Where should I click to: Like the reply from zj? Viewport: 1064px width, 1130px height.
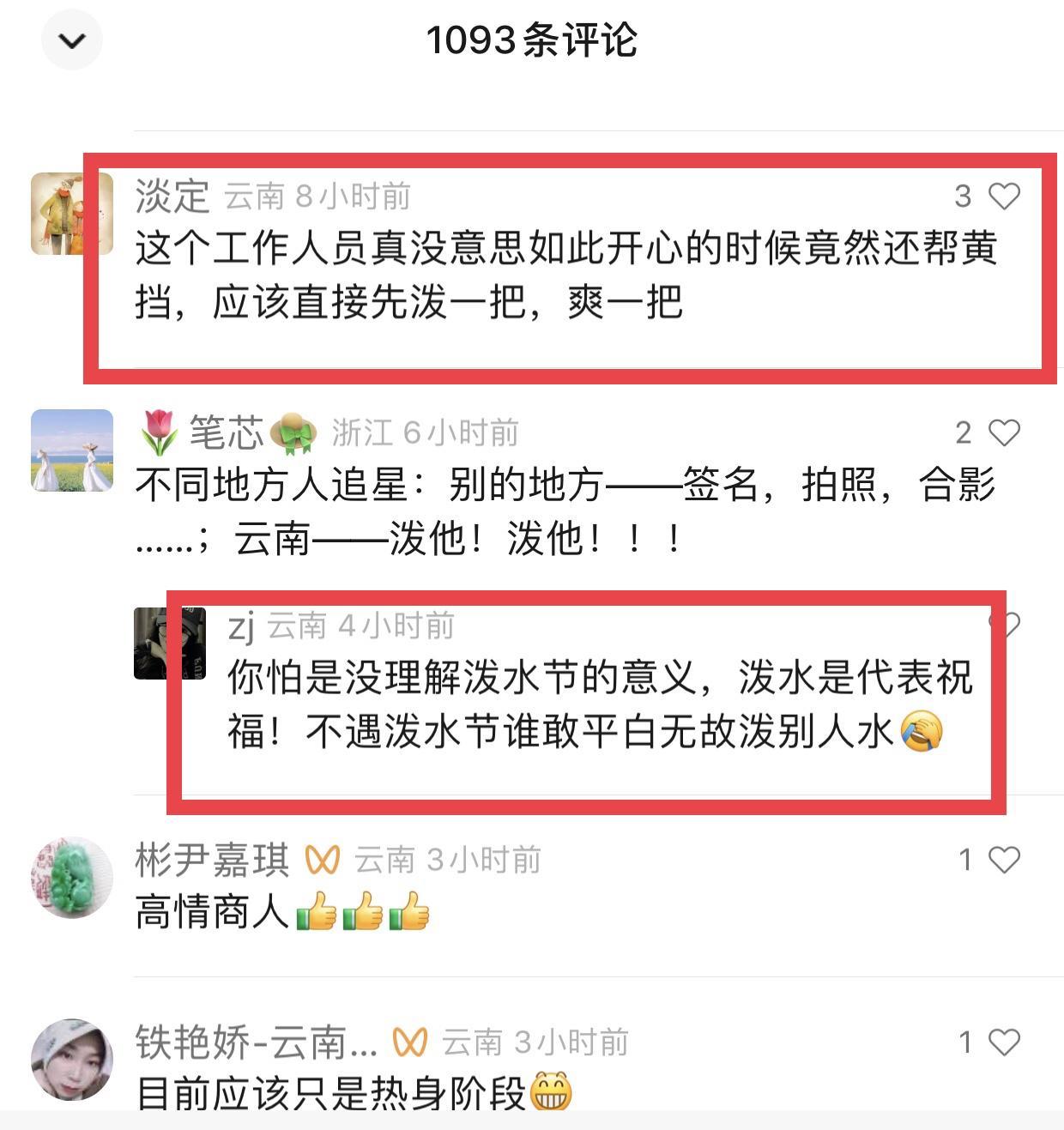click(1007, 624)
